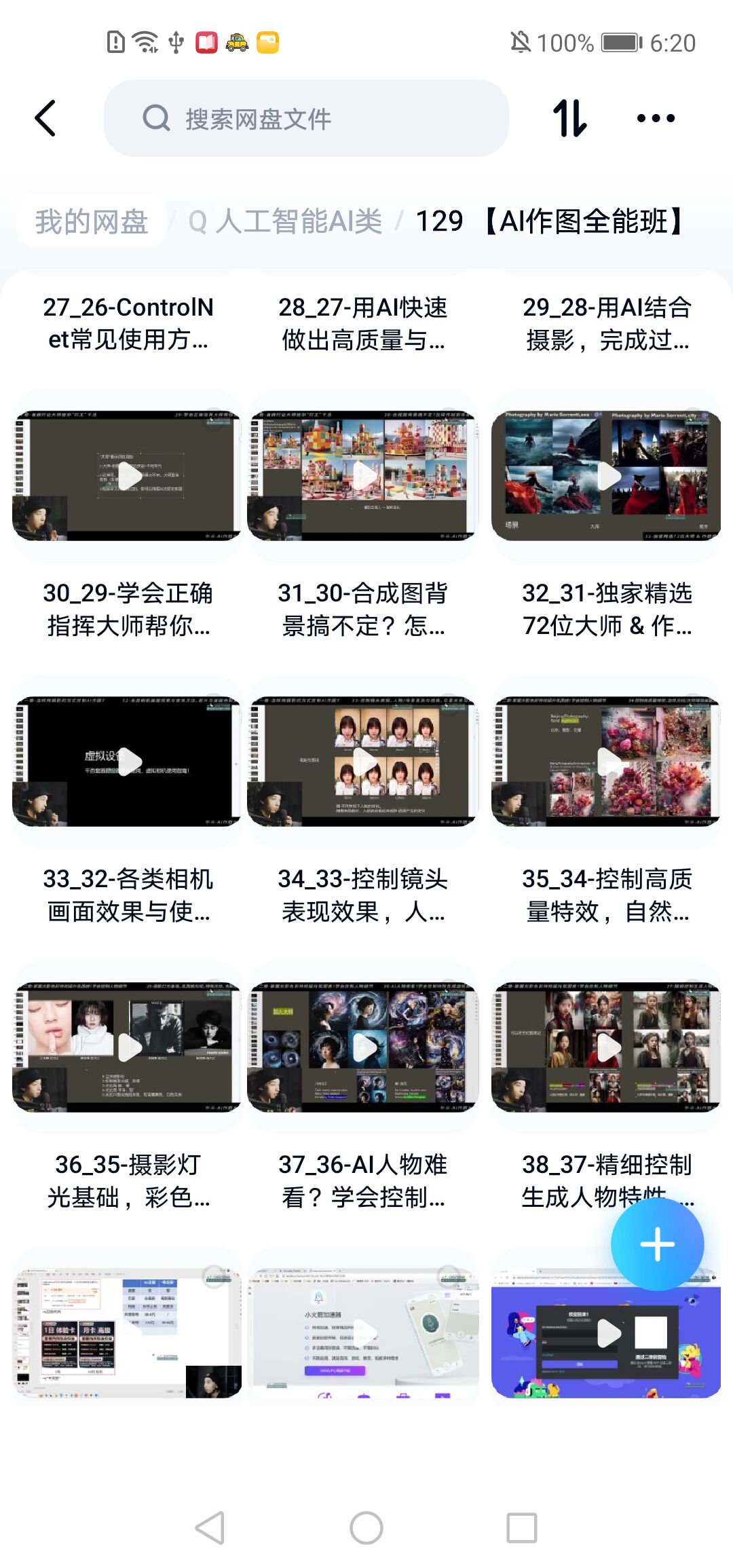
Task: Go back using the top-left arrow
Action: (x=45, y=118)
